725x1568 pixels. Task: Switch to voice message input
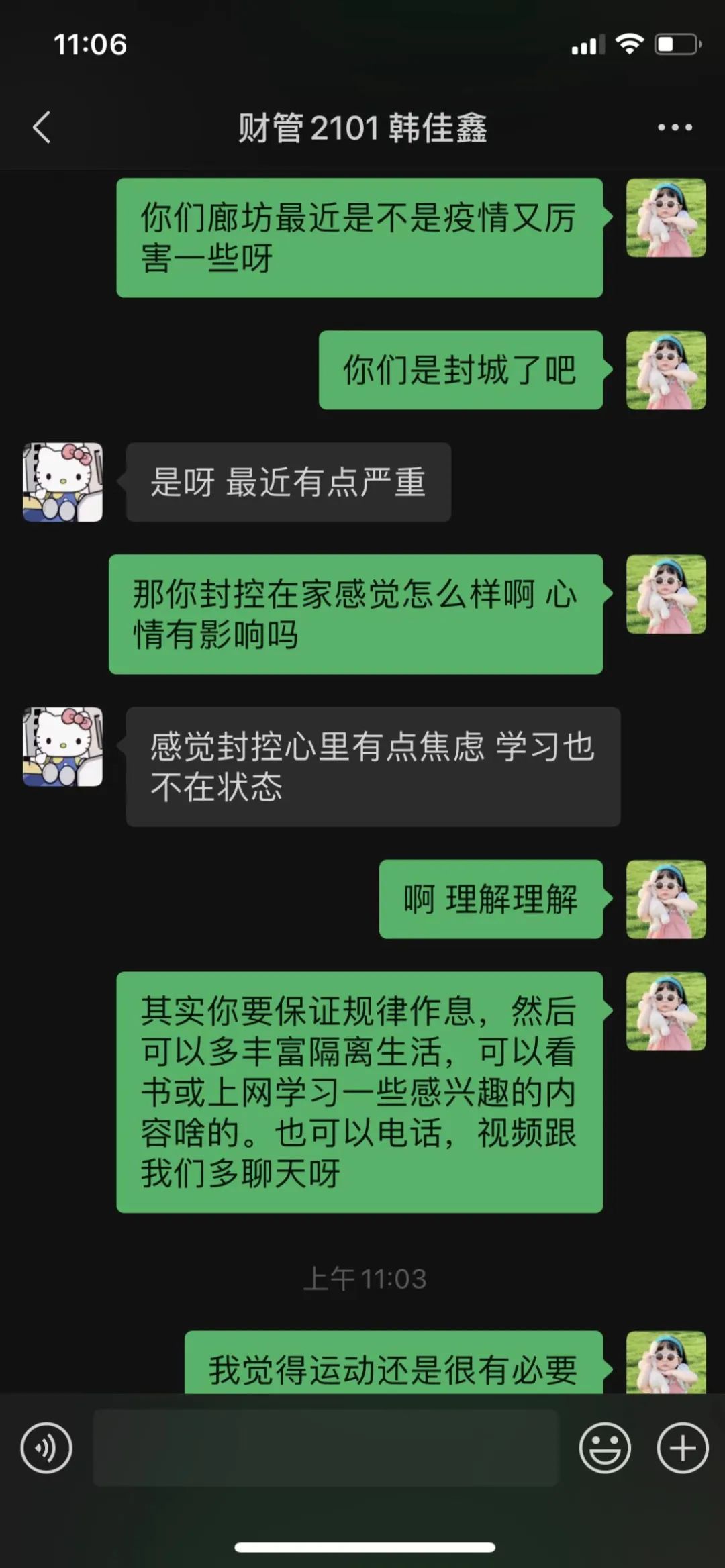point(46,1447)
